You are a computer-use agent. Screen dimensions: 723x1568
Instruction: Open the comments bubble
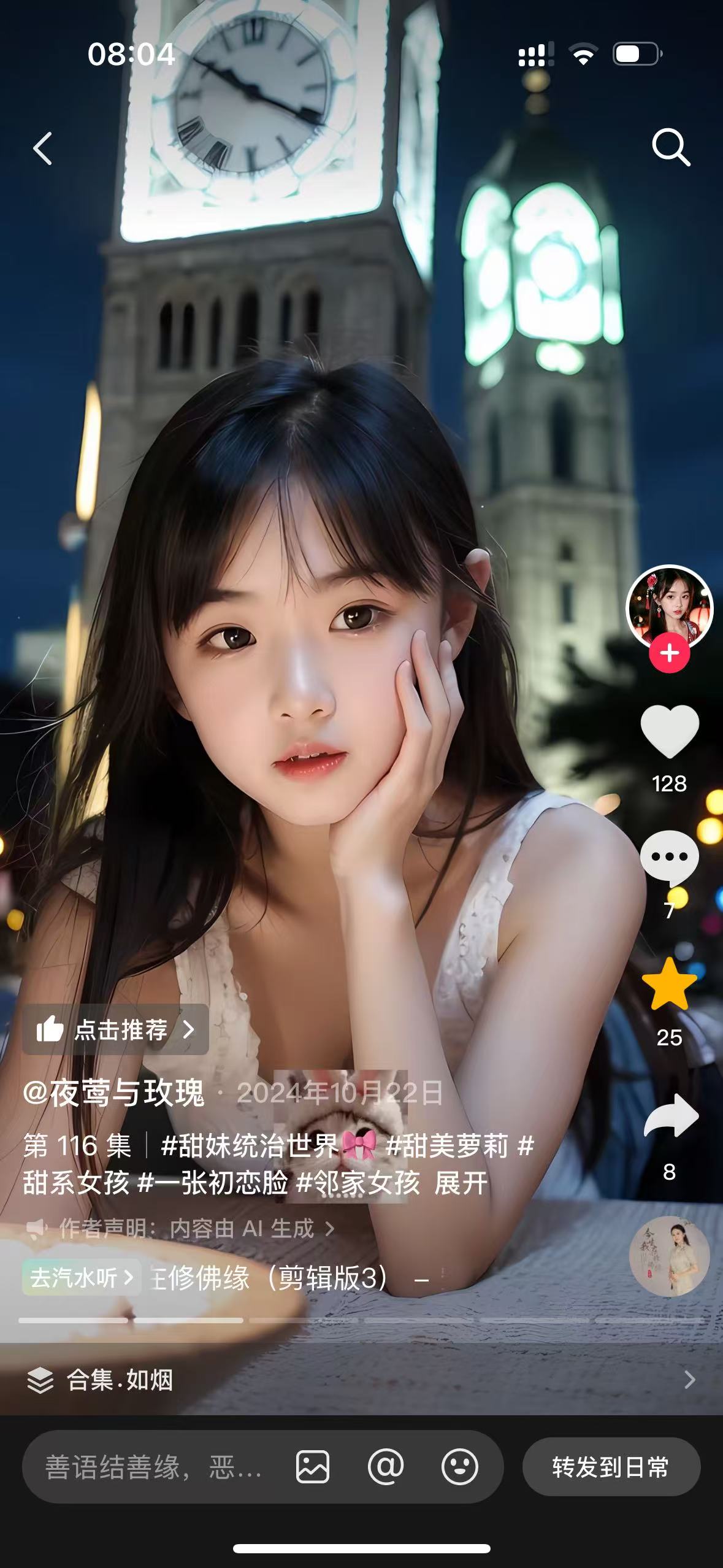[x=669, y=858]
